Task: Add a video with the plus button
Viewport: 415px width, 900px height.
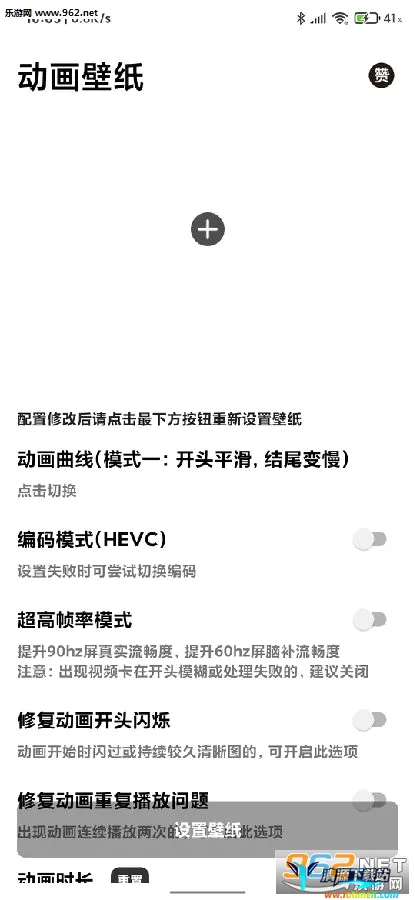Action: 208,230
